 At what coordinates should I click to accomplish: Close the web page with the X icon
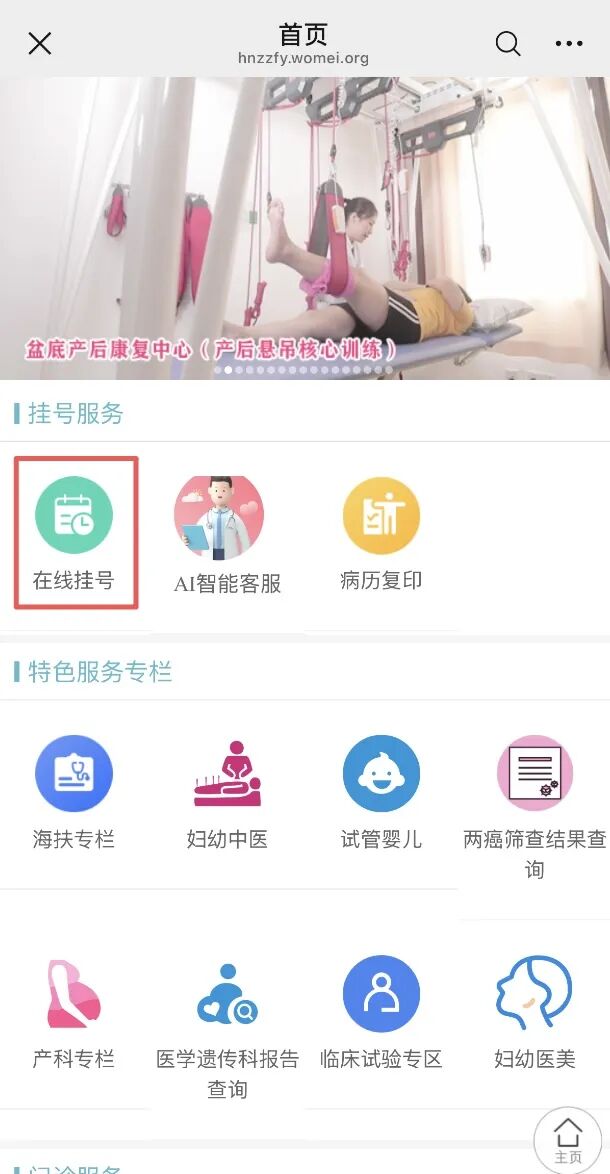click(40, 43)
